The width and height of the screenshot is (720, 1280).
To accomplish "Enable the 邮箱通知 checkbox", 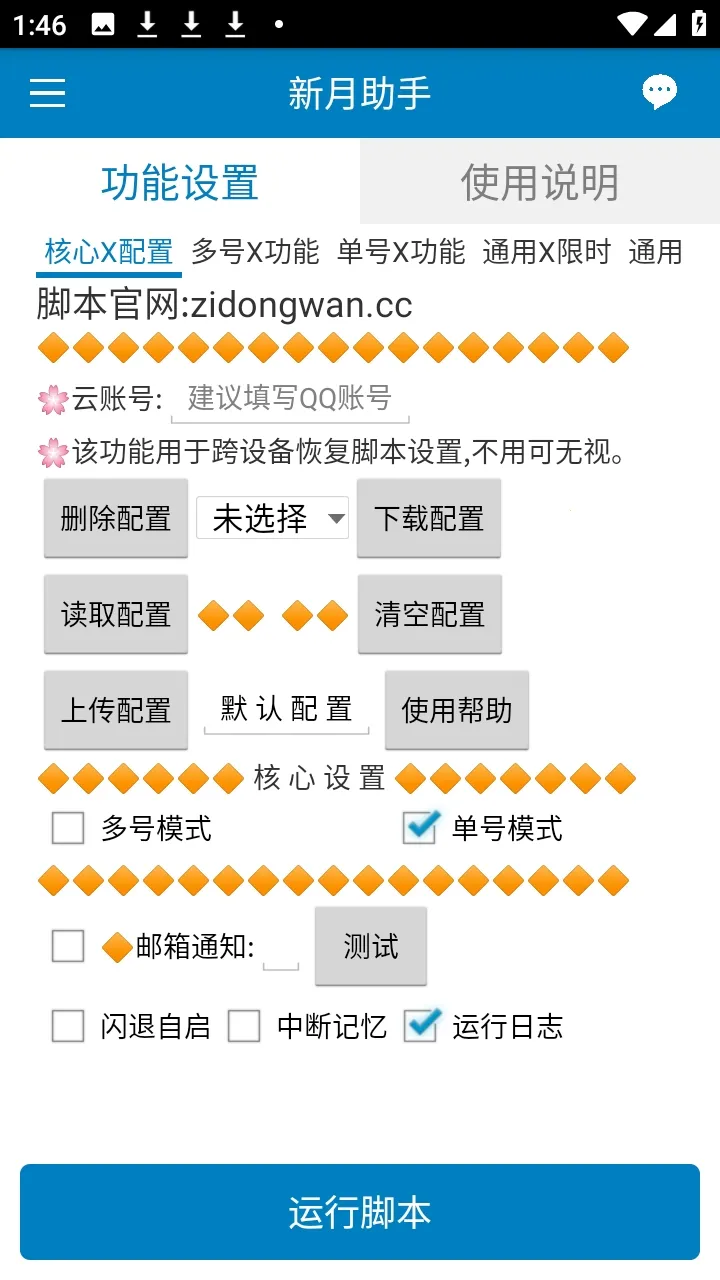I will click(x=67, y=946).
